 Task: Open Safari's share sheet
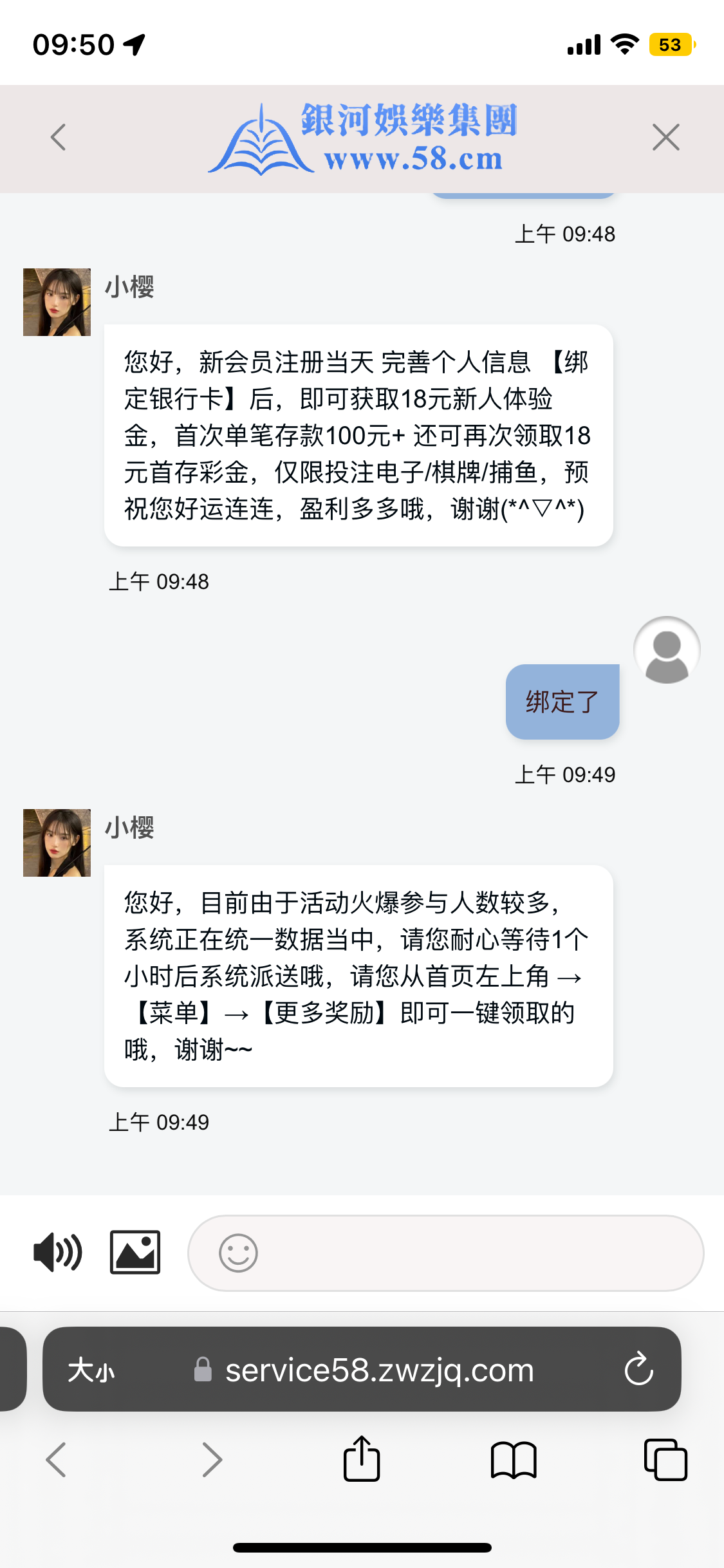362,1459
